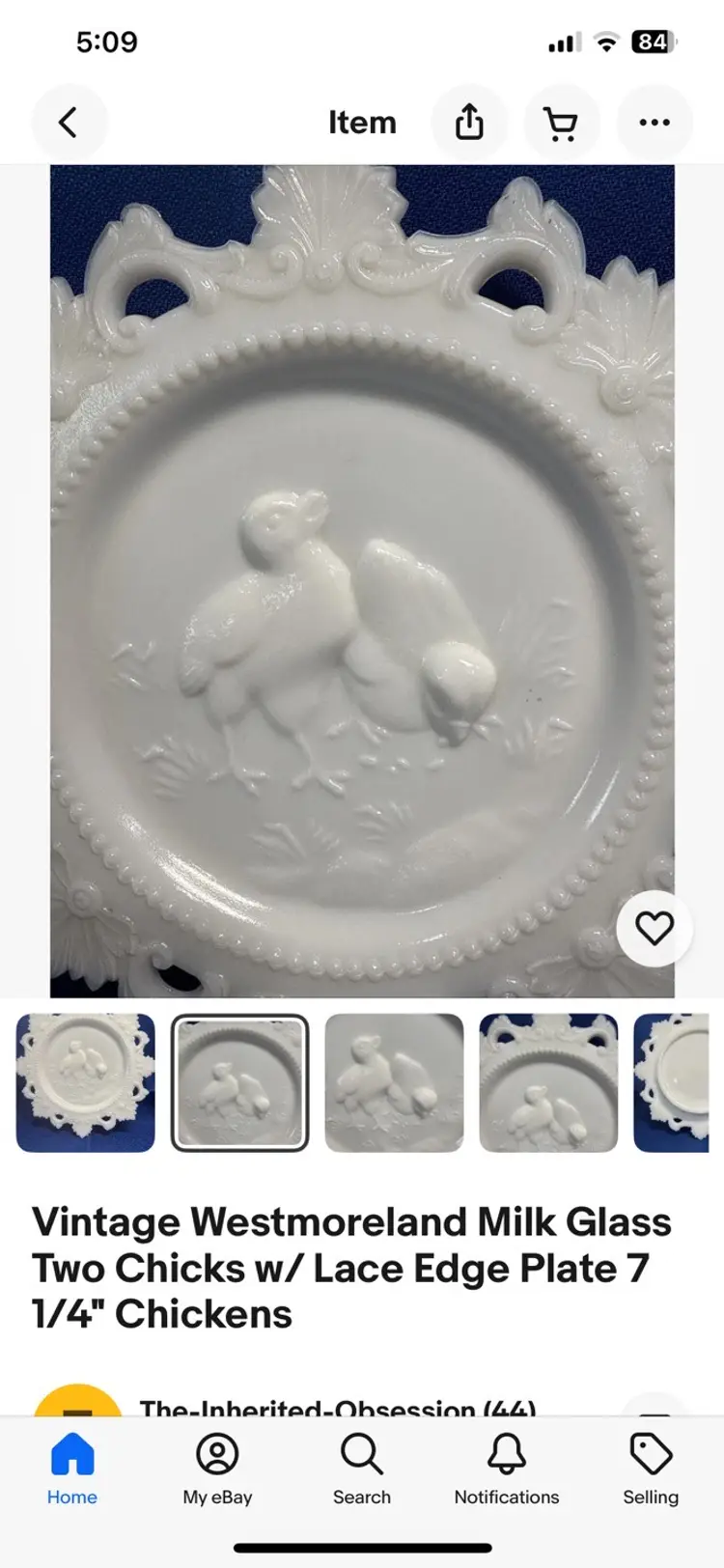Image resolution: width=724 pixels, height=1568 pixels.
Task: Share this item listing
Action: pos(469,123)
